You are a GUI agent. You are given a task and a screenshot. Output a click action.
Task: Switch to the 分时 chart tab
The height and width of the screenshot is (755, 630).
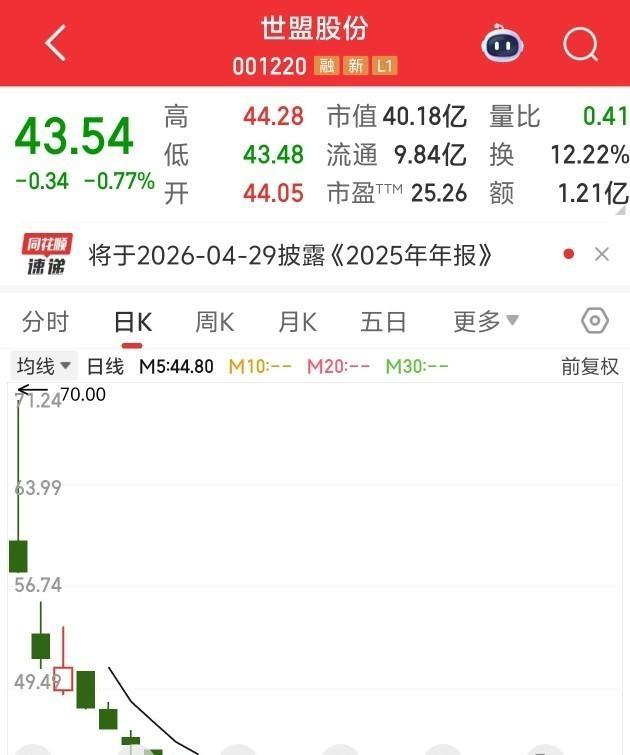click(x=45, y=322)
